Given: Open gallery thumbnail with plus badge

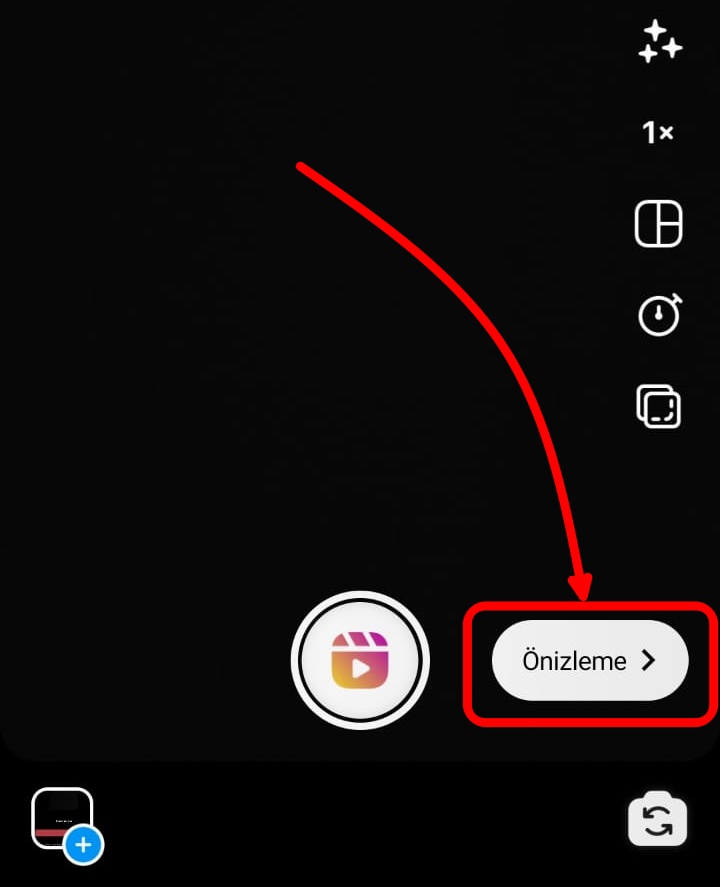Looking at the screenshot, I should click(x=64, y=820).
